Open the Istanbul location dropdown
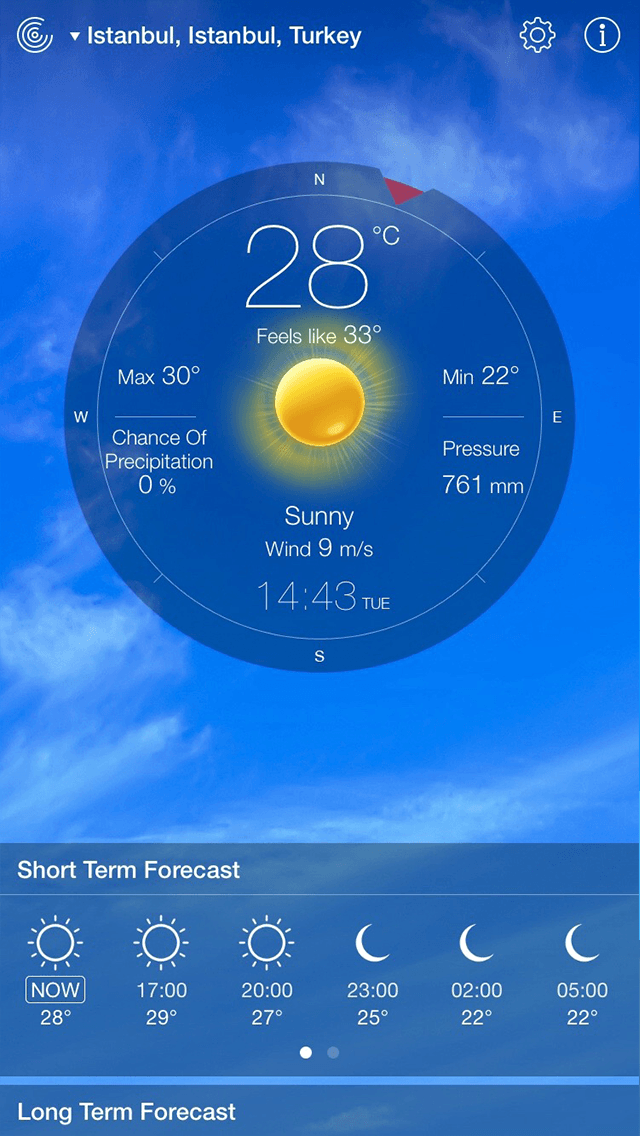The width and height of the screenshot is (640, 1136). [215, 37]
